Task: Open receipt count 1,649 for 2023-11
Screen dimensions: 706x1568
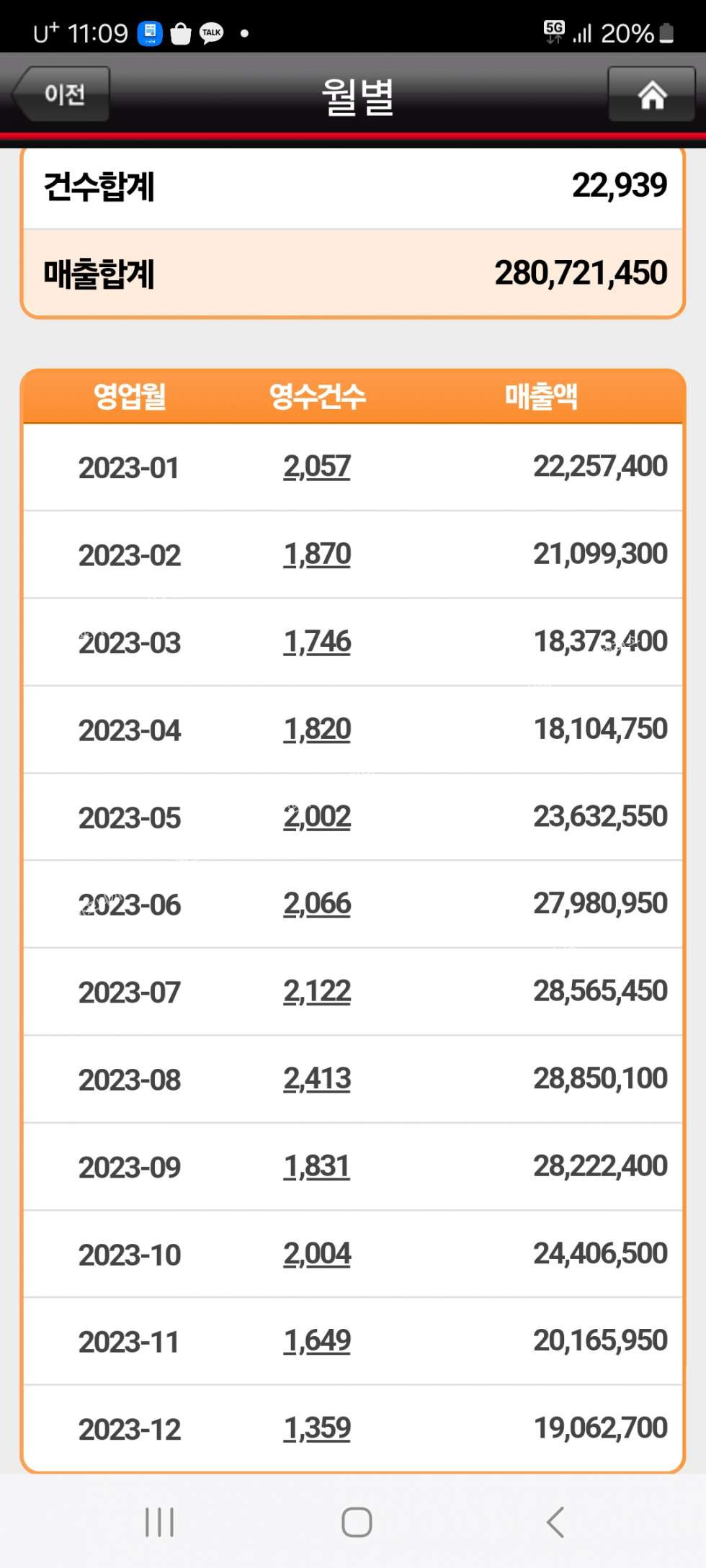Action: coord(317,1341)
